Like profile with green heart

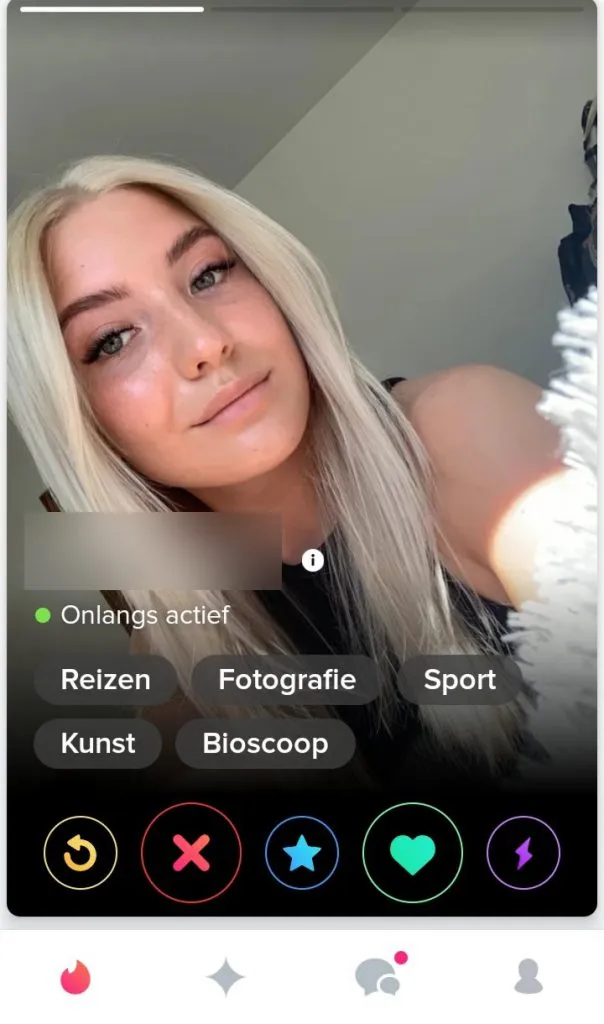pyautogui.click(x=412, y=853)
